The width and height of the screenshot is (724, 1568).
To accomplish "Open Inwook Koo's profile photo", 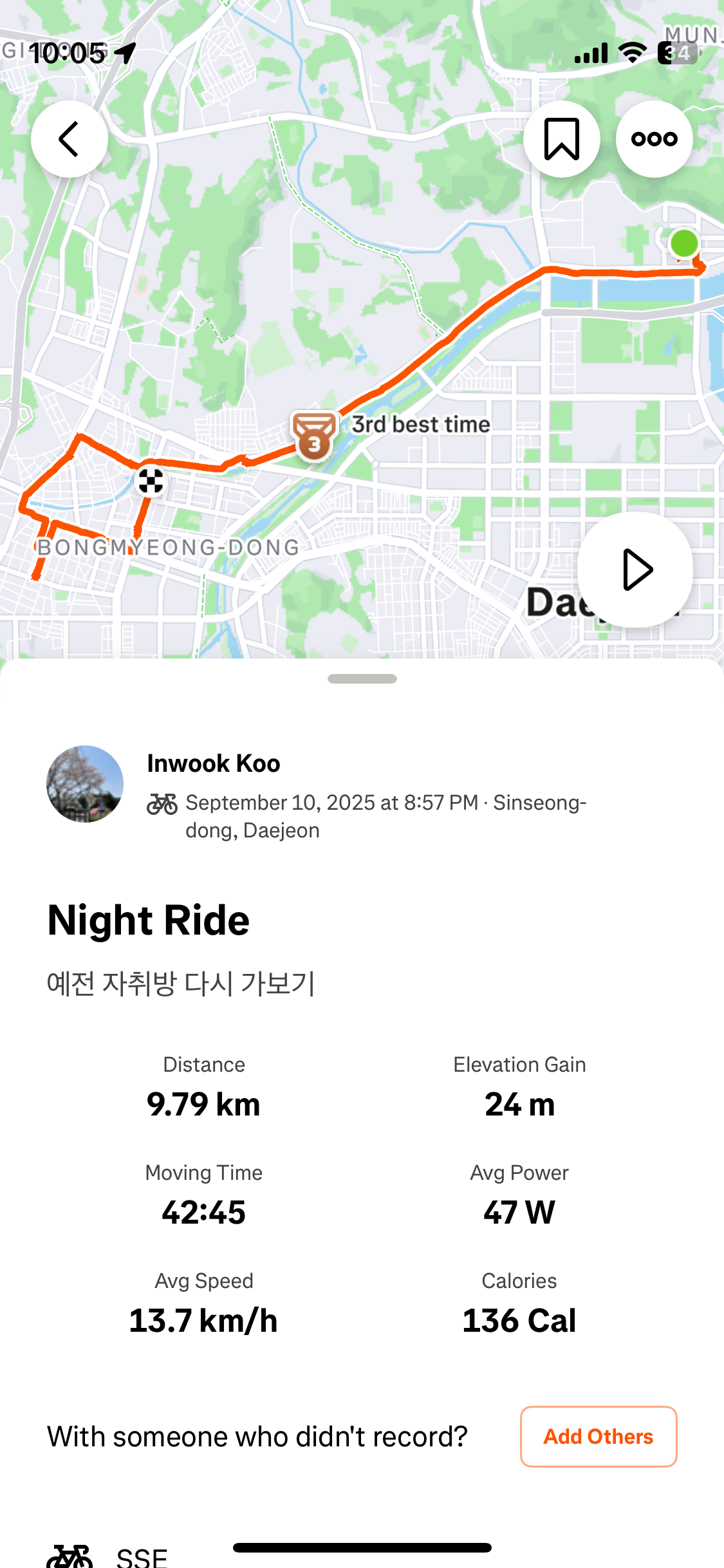I will (x=85, y=784).
